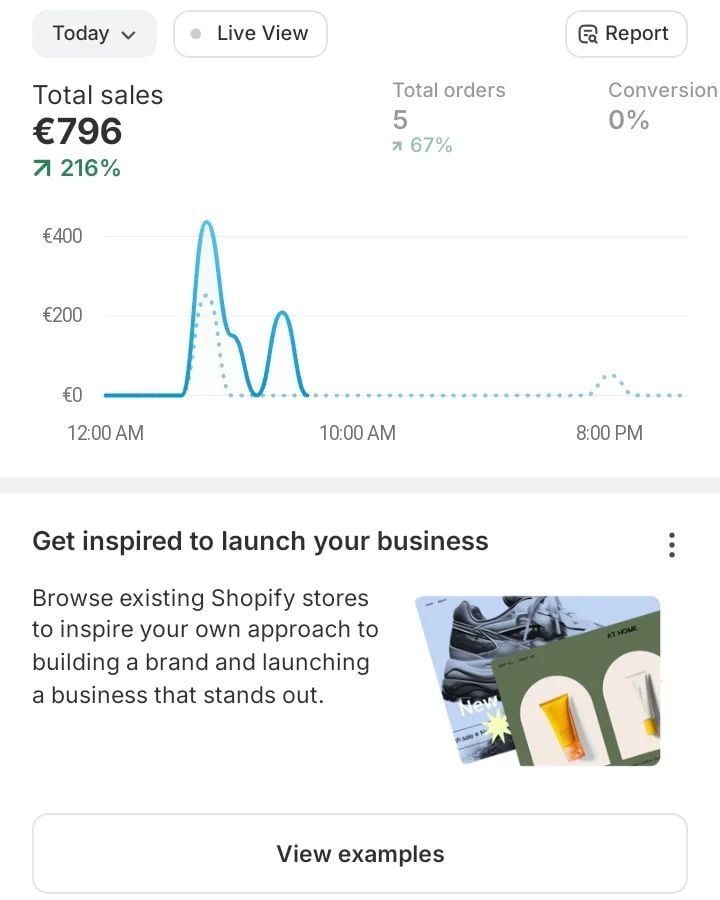Screen dimensions: 720x900
Task: Open the Today date range dropdown
Action: click(94, 33)
